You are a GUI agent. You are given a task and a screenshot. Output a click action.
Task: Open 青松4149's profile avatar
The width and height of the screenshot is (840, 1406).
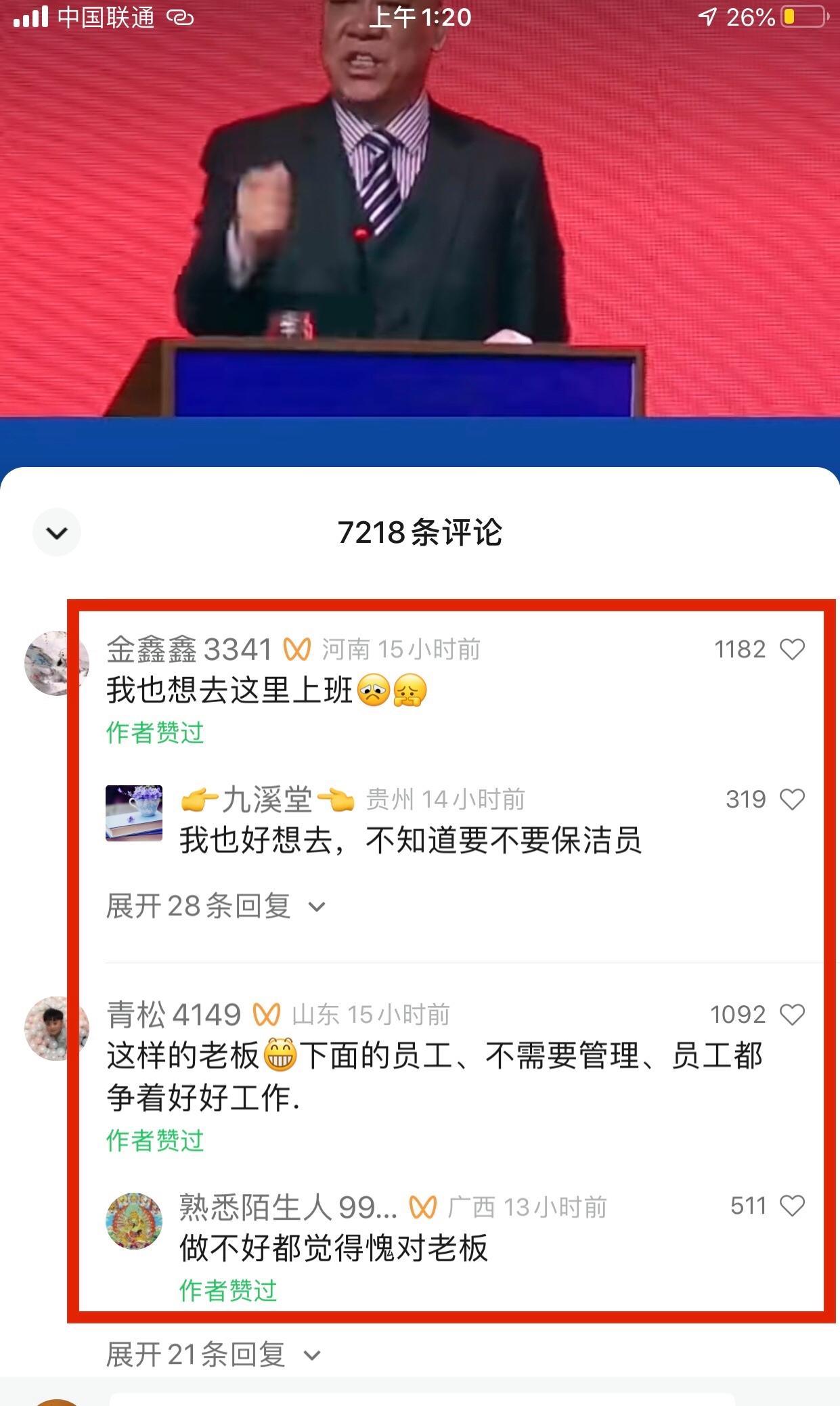[x=57, y=1028]
